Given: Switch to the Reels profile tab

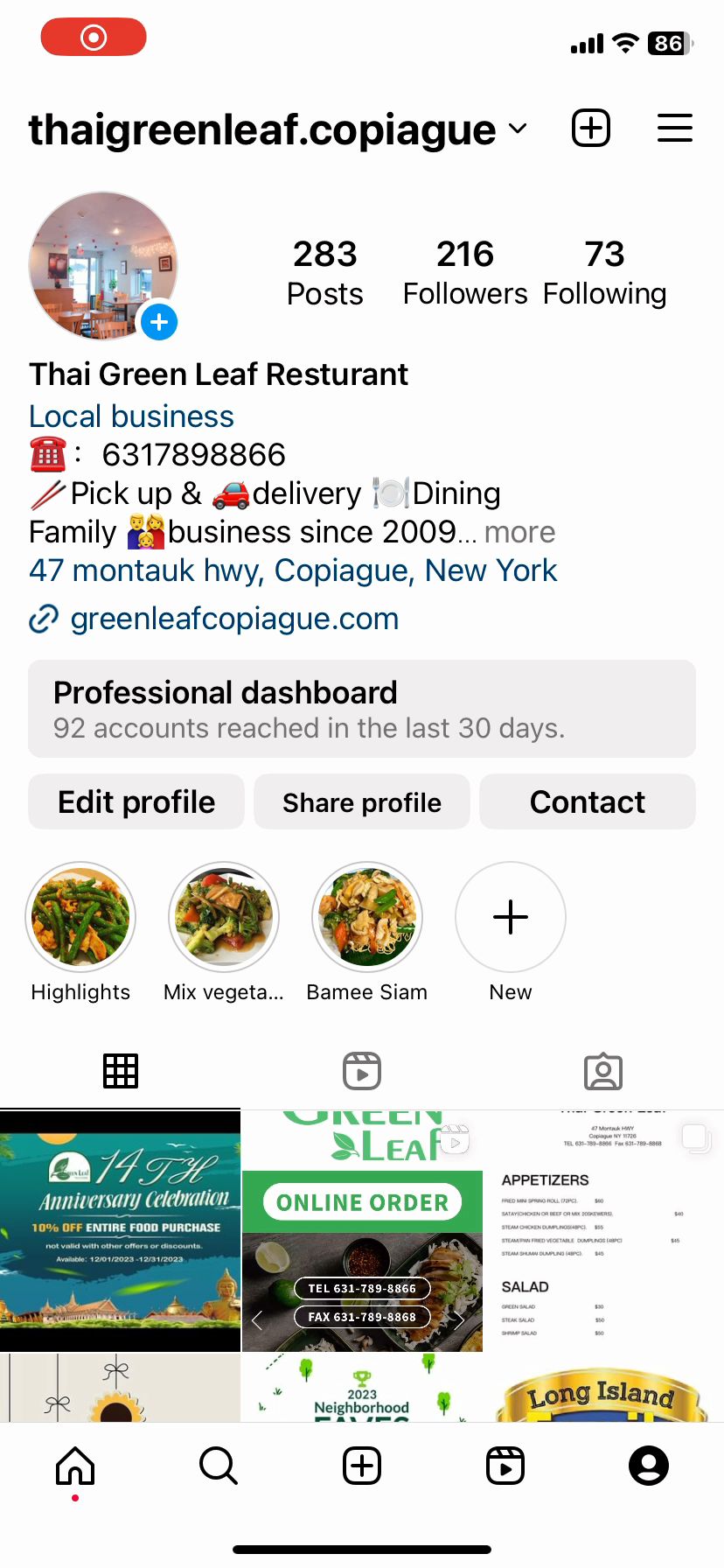Looking at the screenshot, I should pos(362,1071).
